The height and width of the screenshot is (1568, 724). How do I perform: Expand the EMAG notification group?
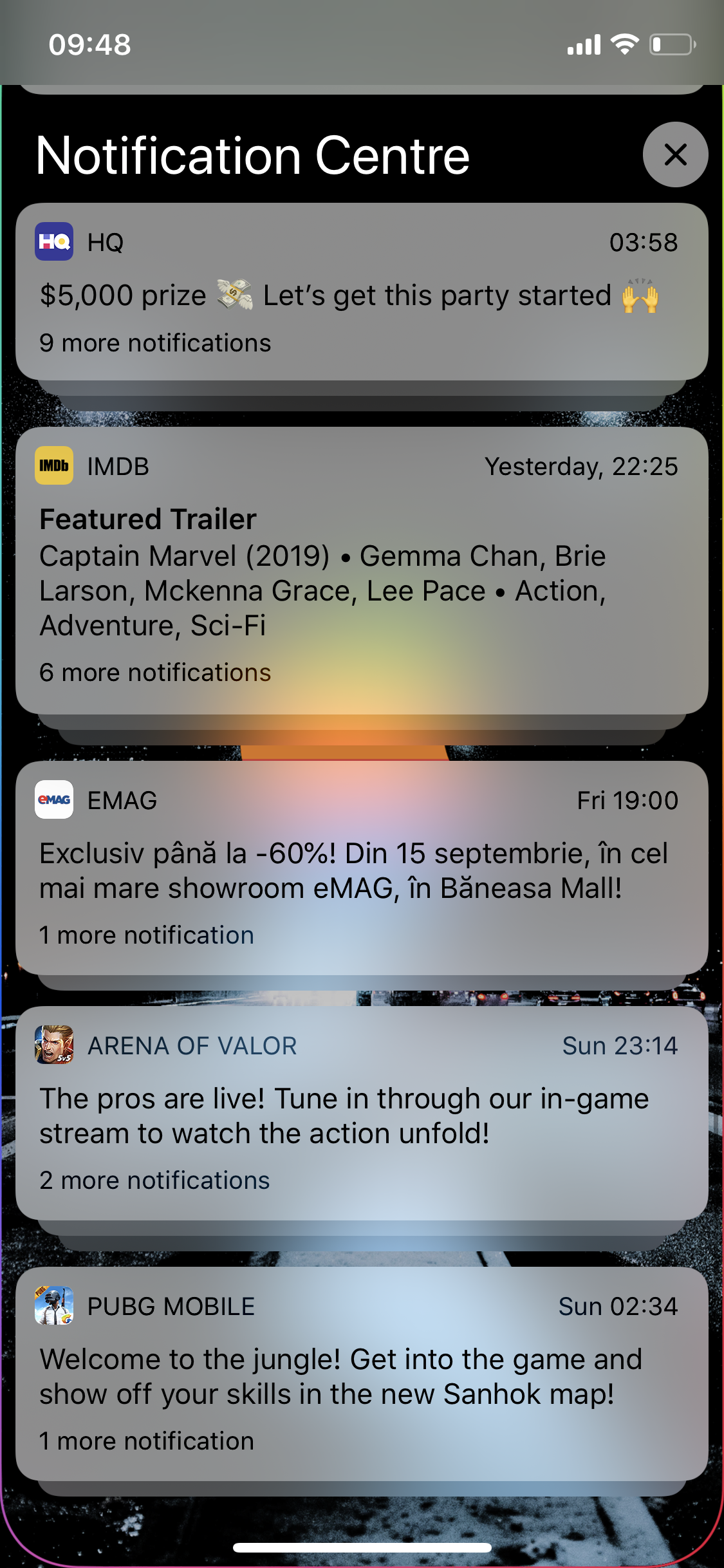point(362,868)
